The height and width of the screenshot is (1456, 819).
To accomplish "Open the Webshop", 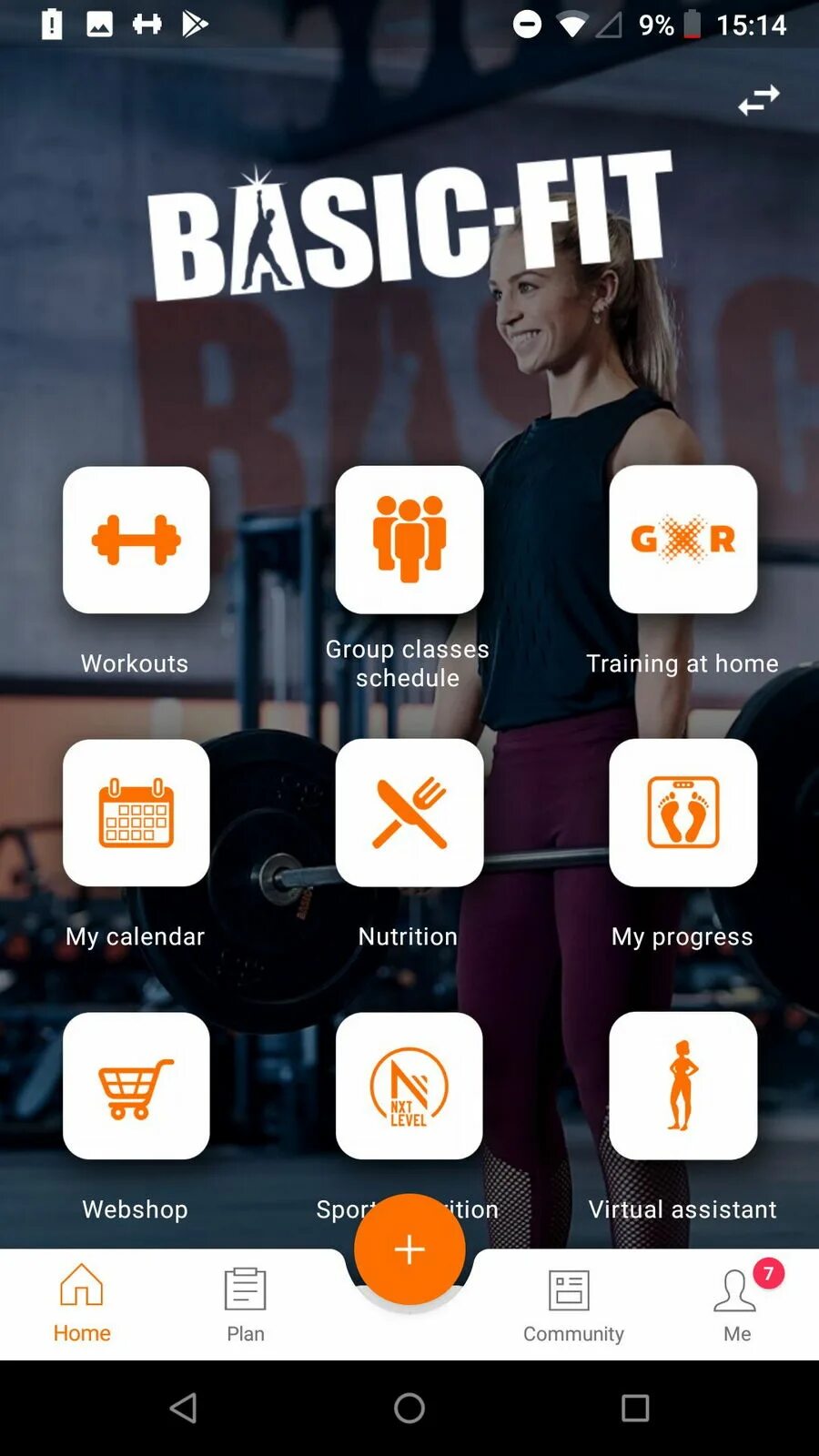I will (136, 1086).
